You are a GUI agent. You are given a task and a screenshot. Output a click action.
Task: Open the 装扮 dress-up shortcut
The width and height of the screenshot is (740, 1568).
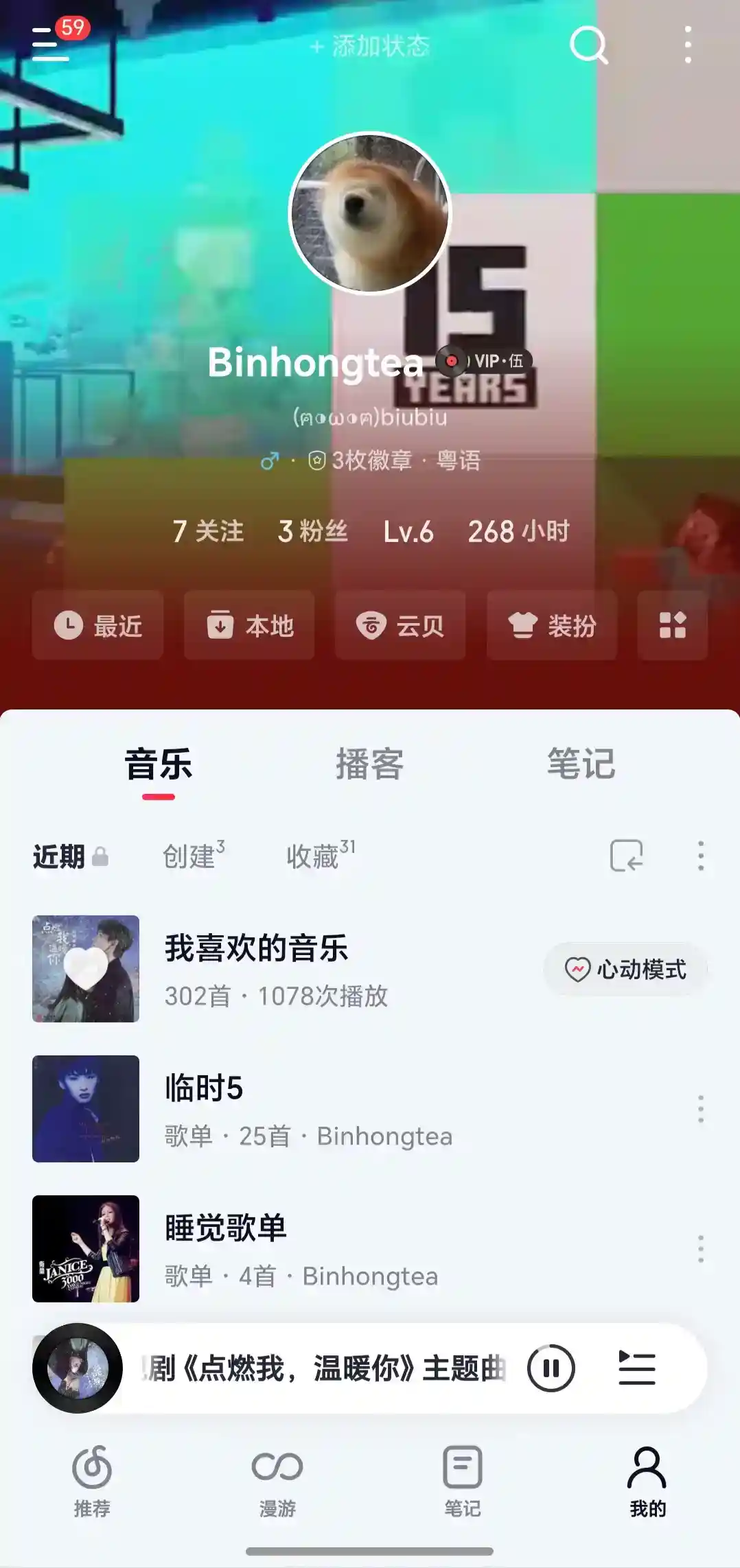pyautogui.click(x=552, y=625)
